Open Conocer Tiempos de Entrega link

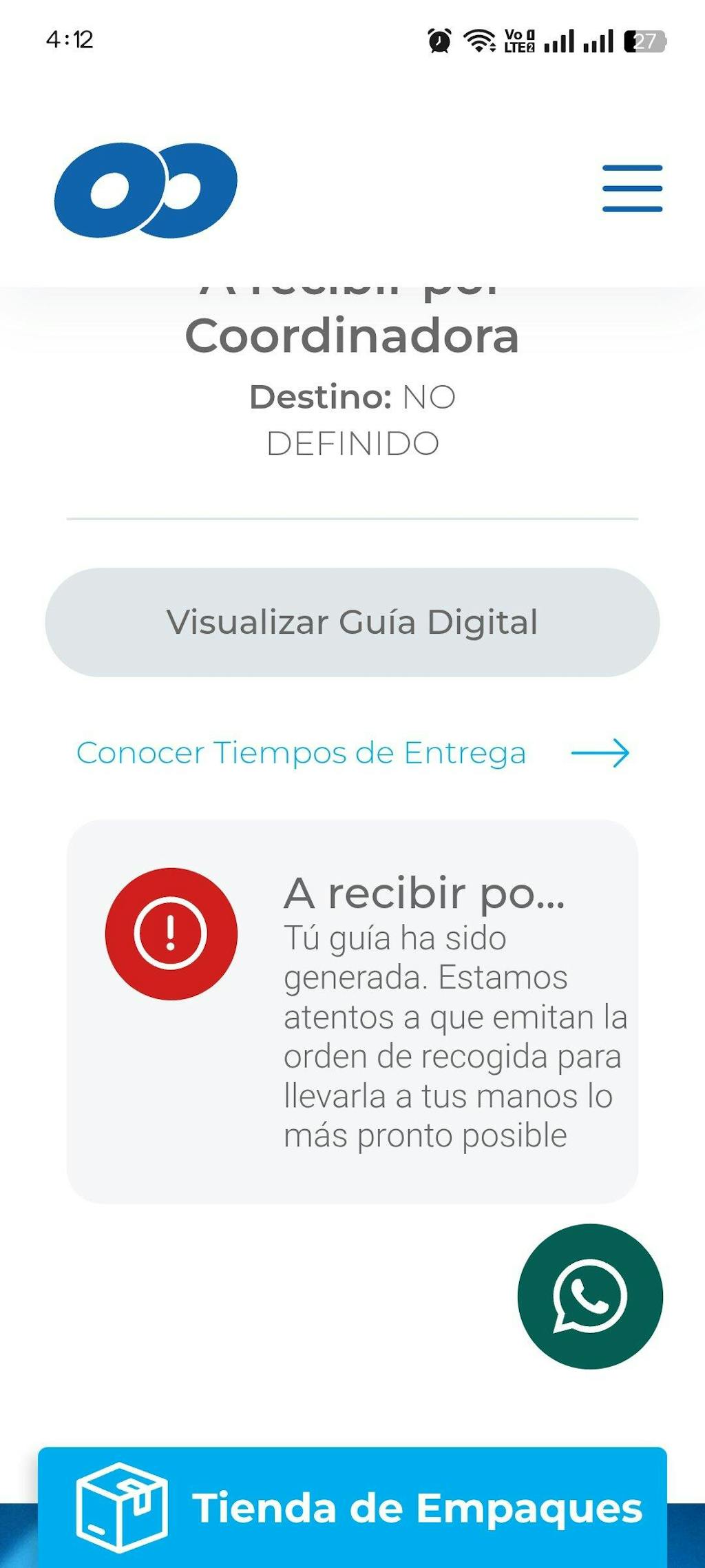[352, 753]
